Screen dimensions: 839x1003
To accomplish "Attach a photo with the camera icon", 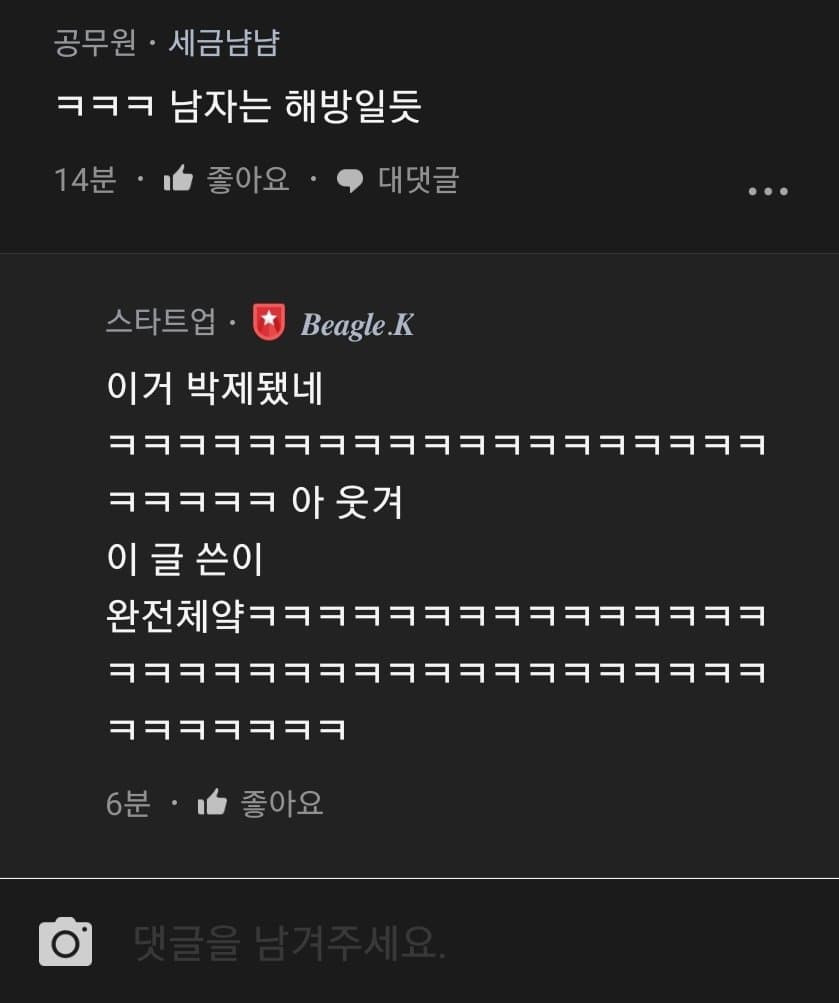I will click(x=66, y=942).
